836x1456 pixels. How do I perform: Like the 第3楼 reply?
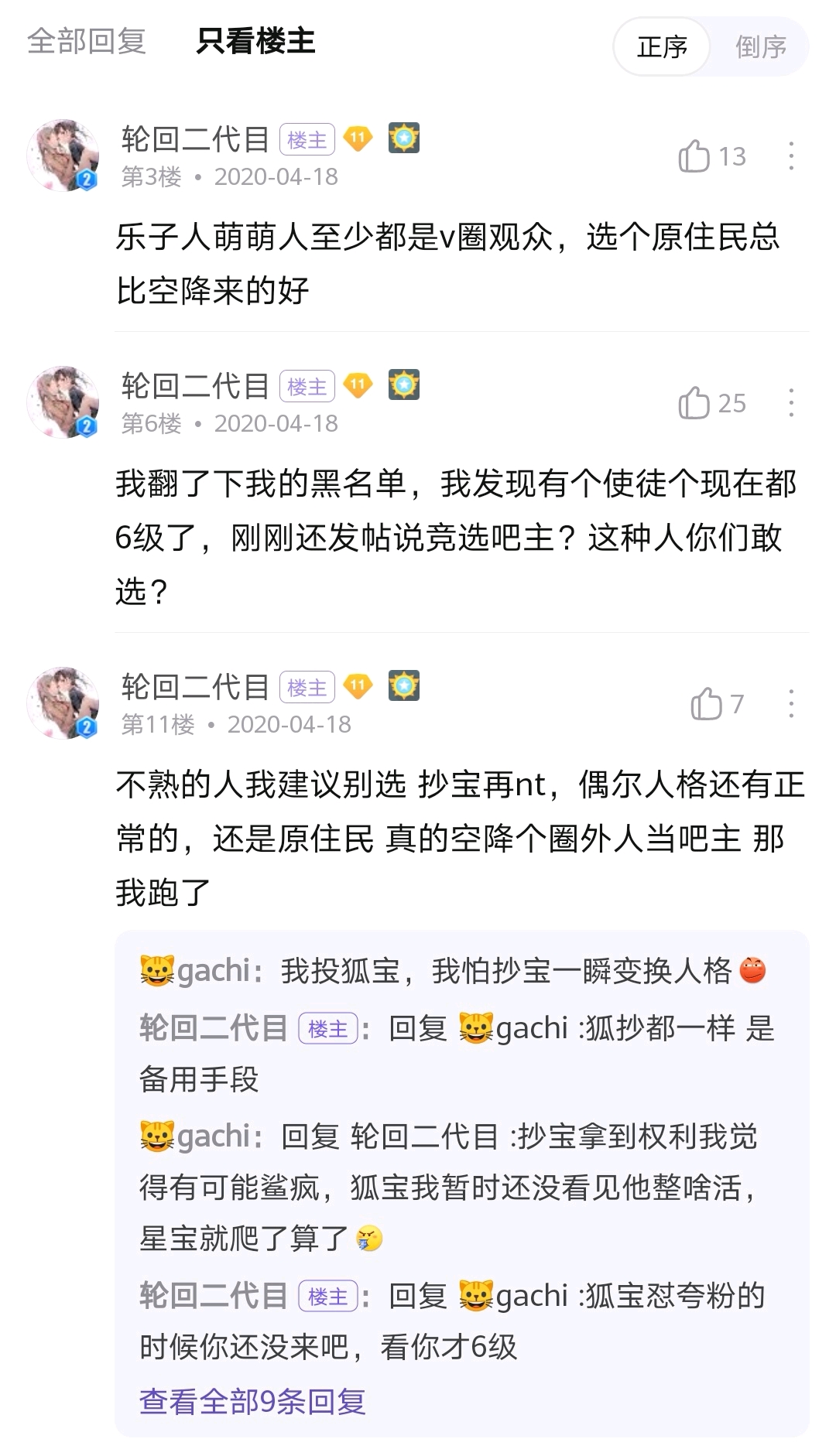[694, 156]
